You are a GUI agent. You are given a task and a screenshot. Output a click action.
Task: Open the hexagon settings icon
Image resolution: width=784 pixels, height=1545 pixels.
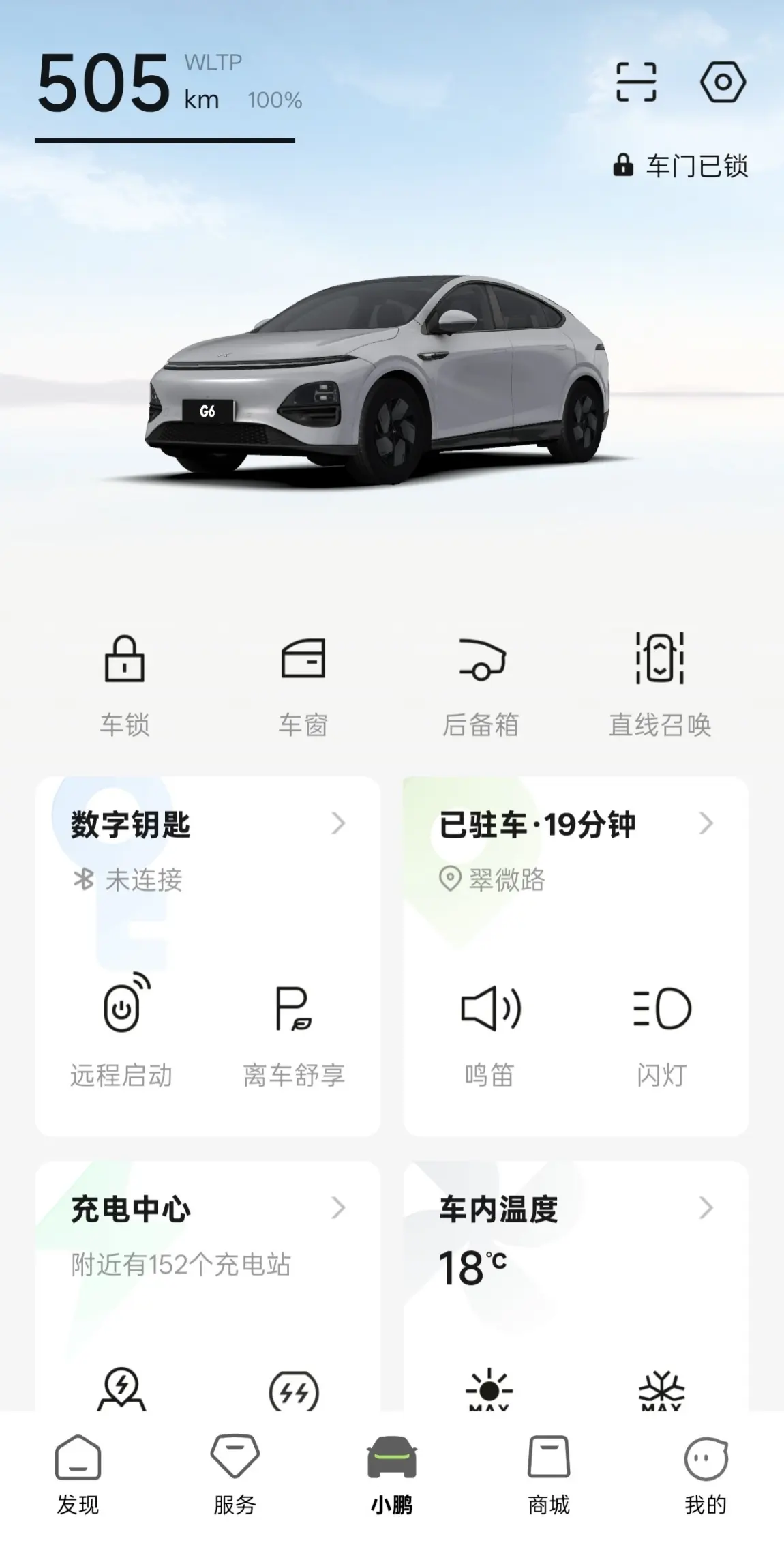click(723, 83)
